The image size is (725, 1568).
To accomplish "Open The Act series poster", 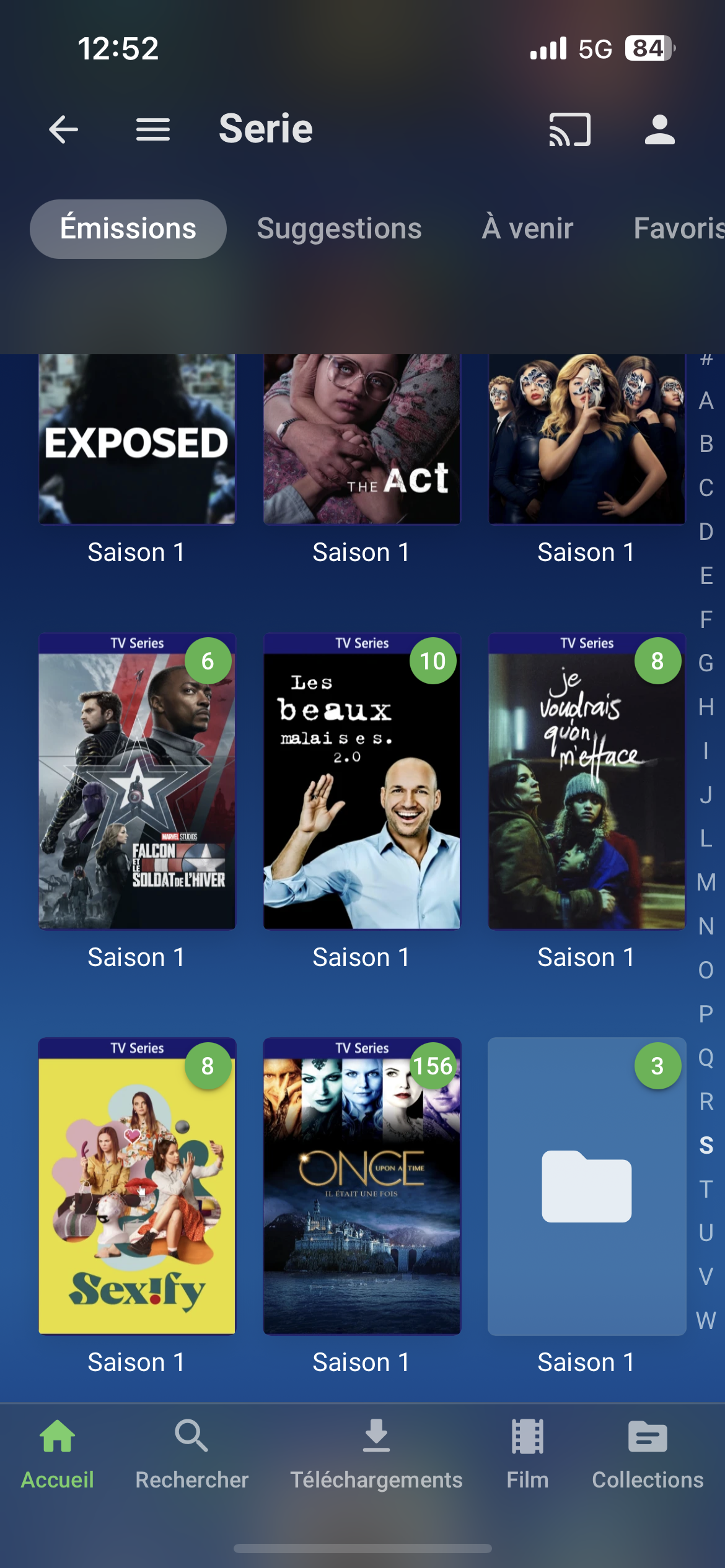I will pos(362,440).
